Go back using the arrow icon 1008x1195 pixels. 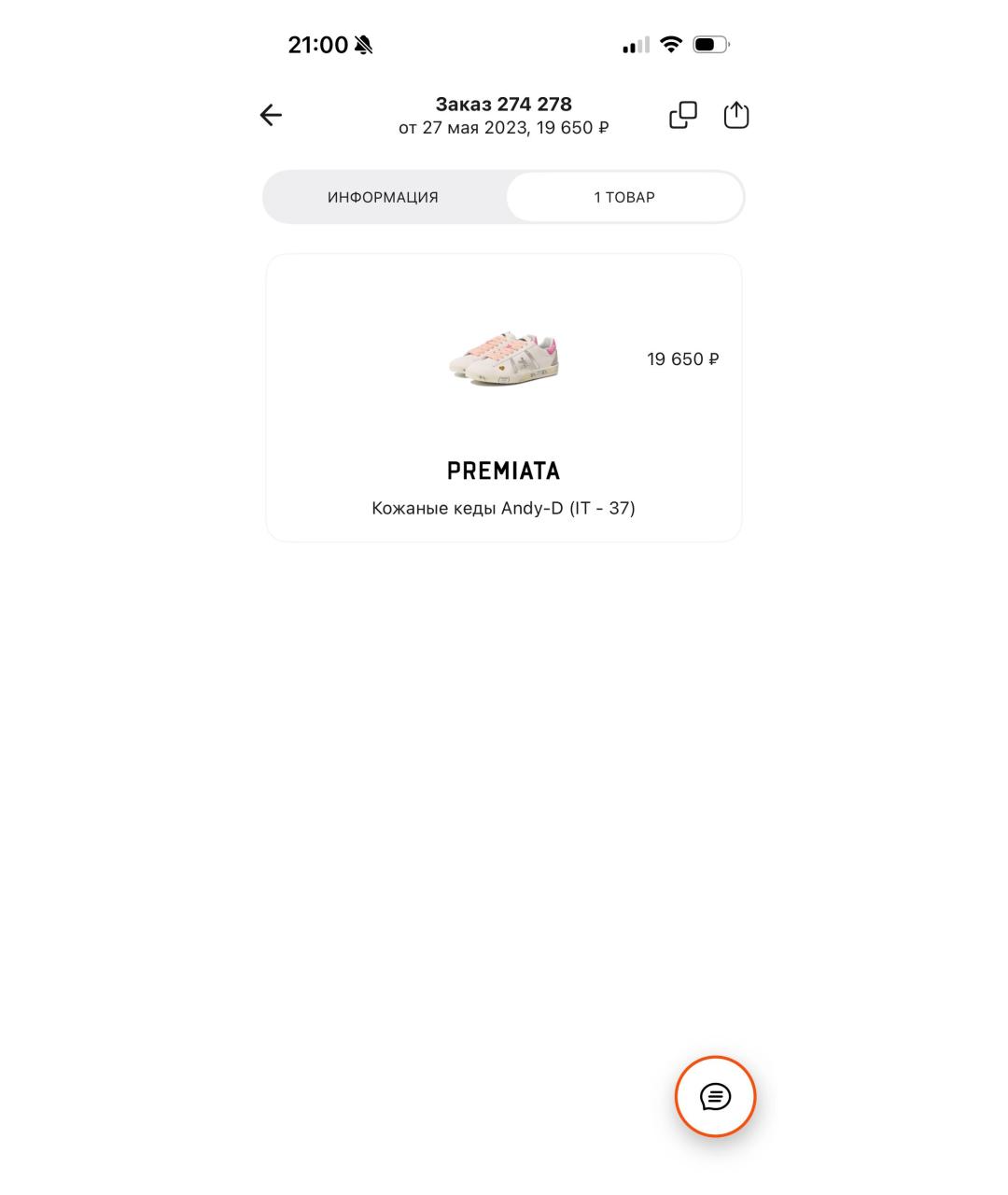(x=271, y=115)
